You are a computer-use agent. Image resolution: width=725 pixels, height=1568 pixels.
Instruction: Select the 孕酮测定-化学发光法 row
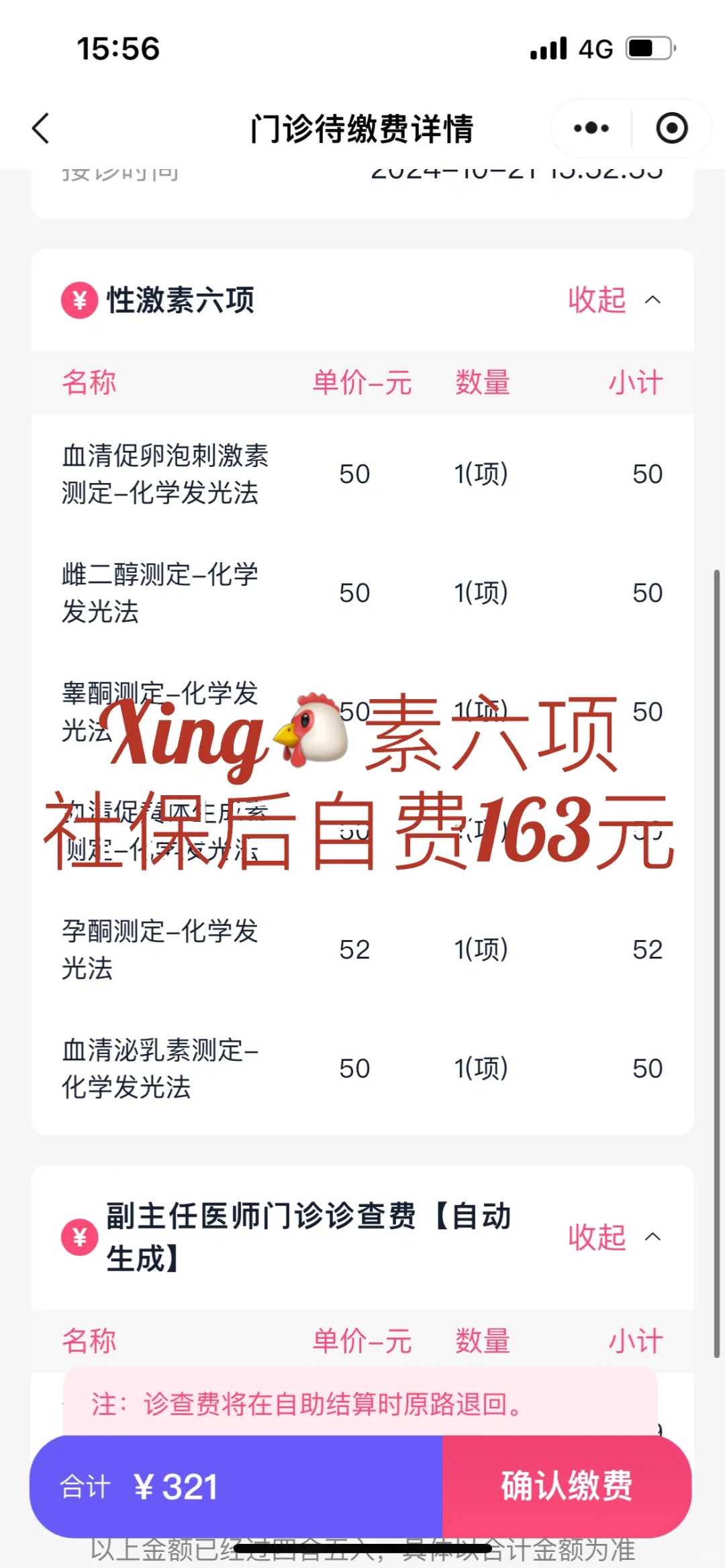(362, 949)
